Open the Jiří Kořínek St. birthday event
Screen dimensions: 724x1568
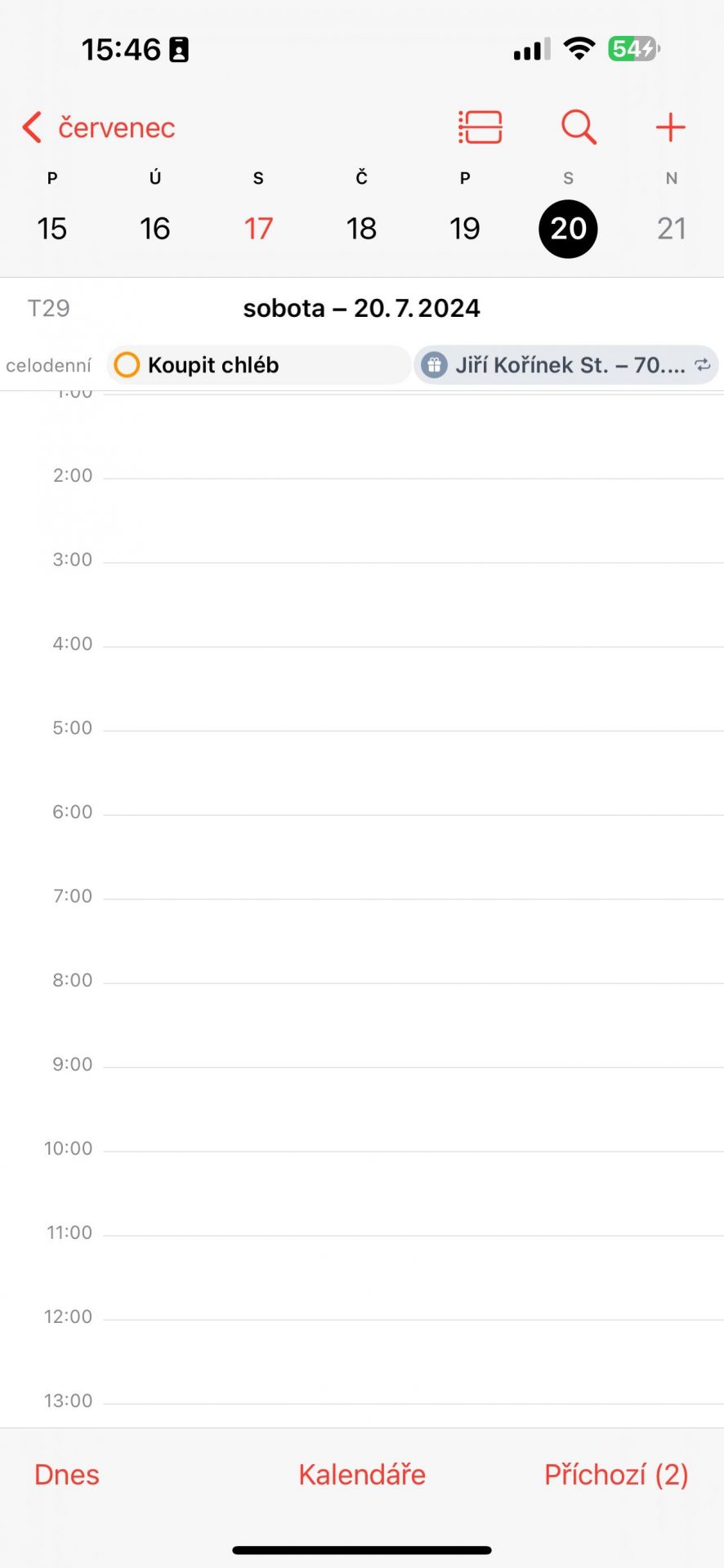point(566,364)
